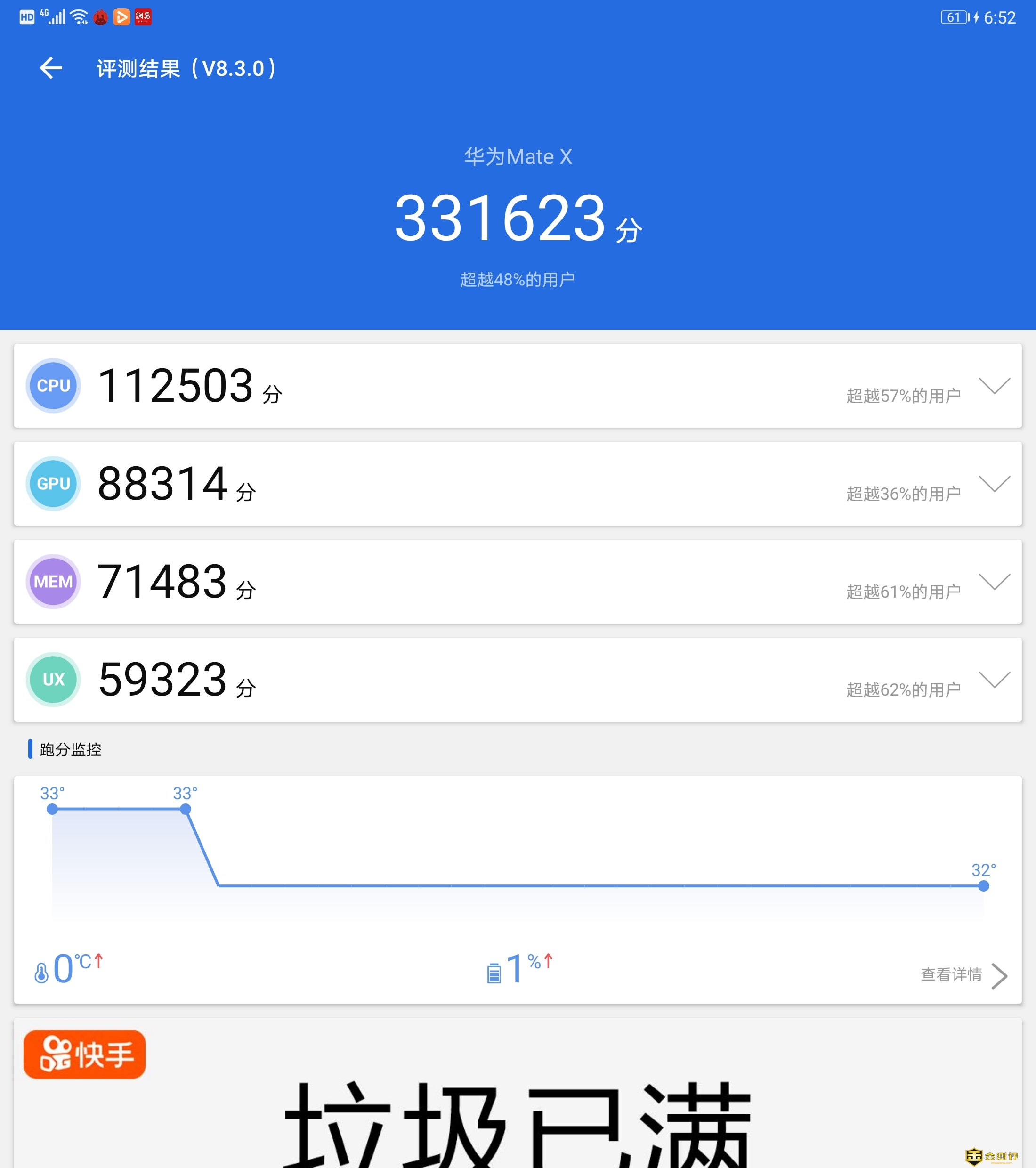Open 查看详情 for benchmark monitoring
This screenshot has height=1168, width=1036.
tap(963, 975)
